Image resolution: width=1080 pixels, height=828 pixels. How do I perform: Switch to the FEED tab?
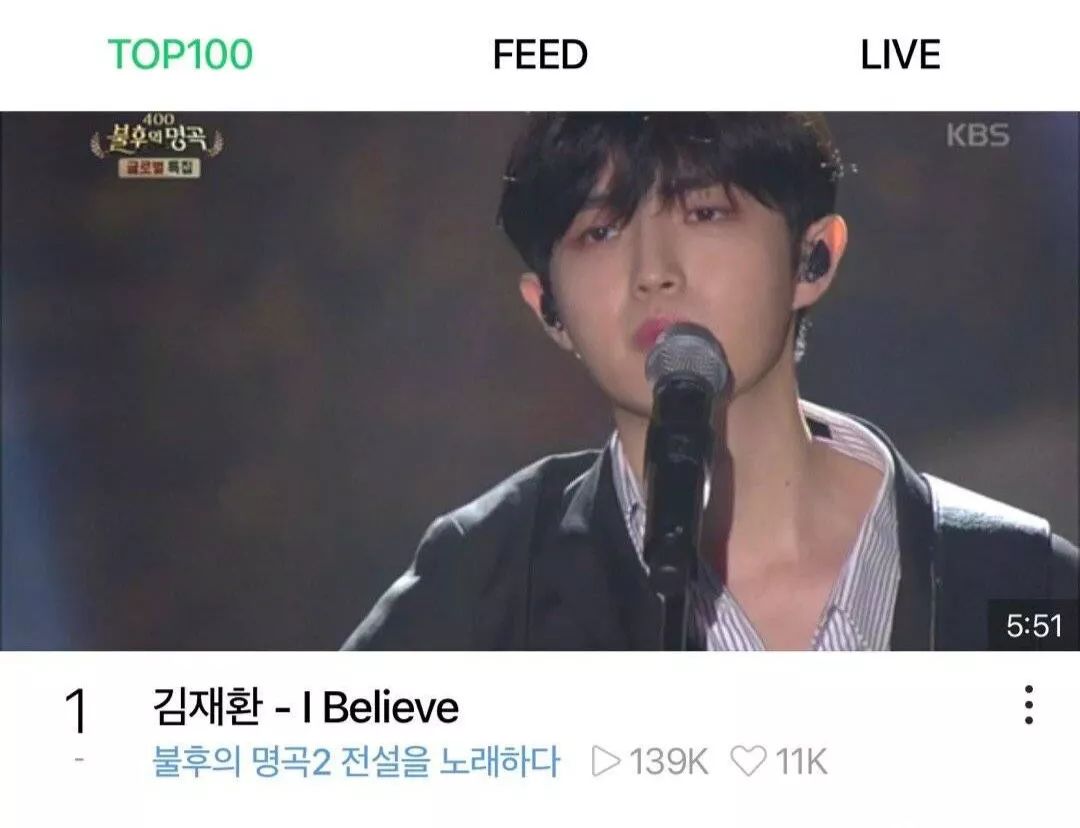pyautogui.click(x=540, y=54)
